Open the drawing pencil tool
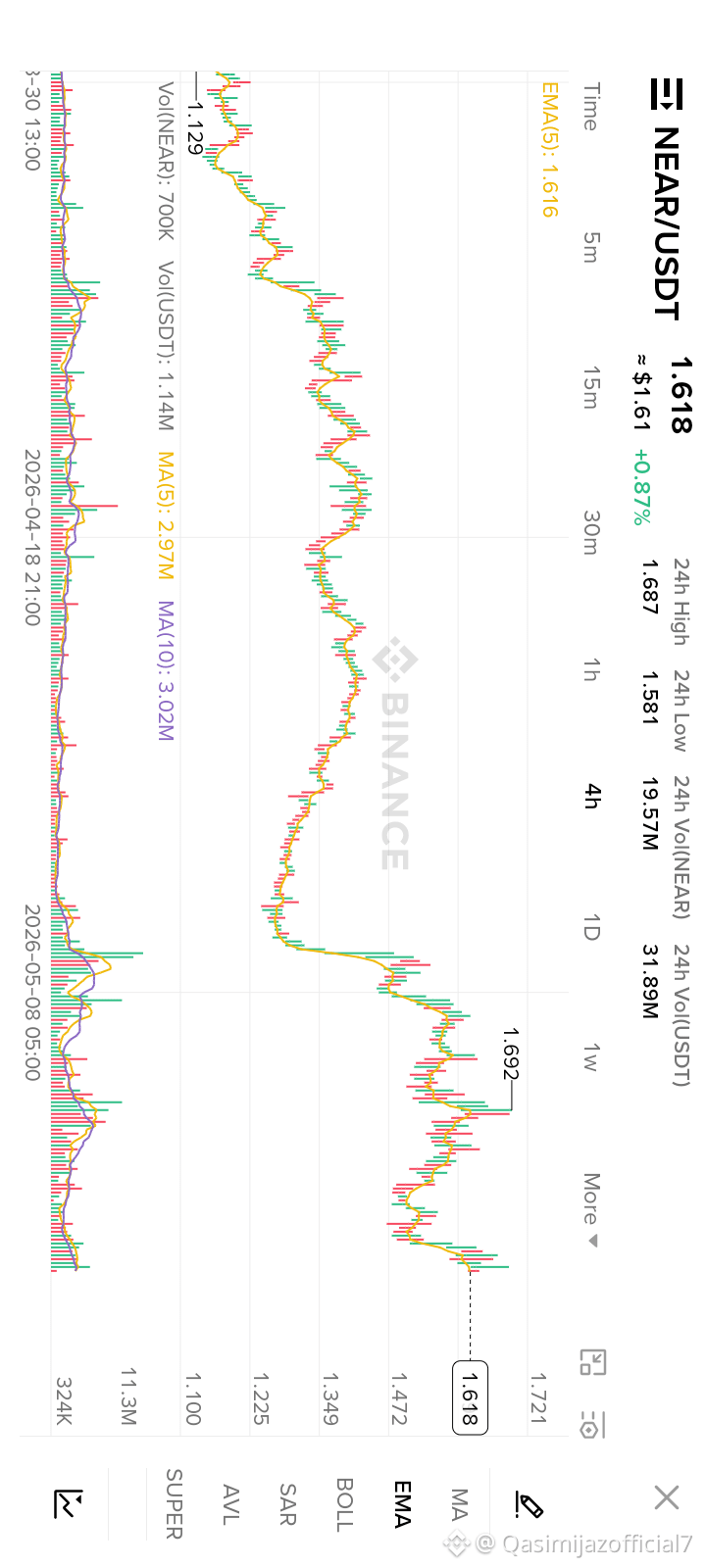 (x=529, y=1503)
